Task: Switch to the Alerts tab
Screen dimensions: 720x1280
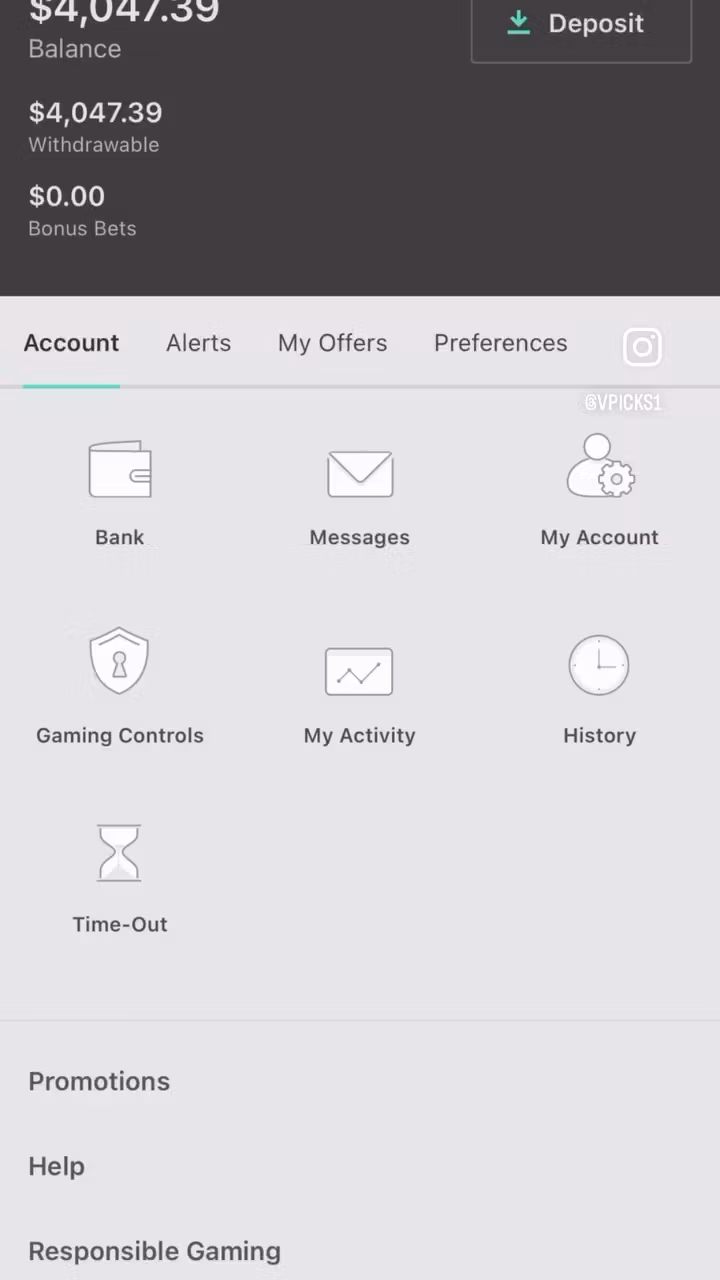Action: click(198, 343)
